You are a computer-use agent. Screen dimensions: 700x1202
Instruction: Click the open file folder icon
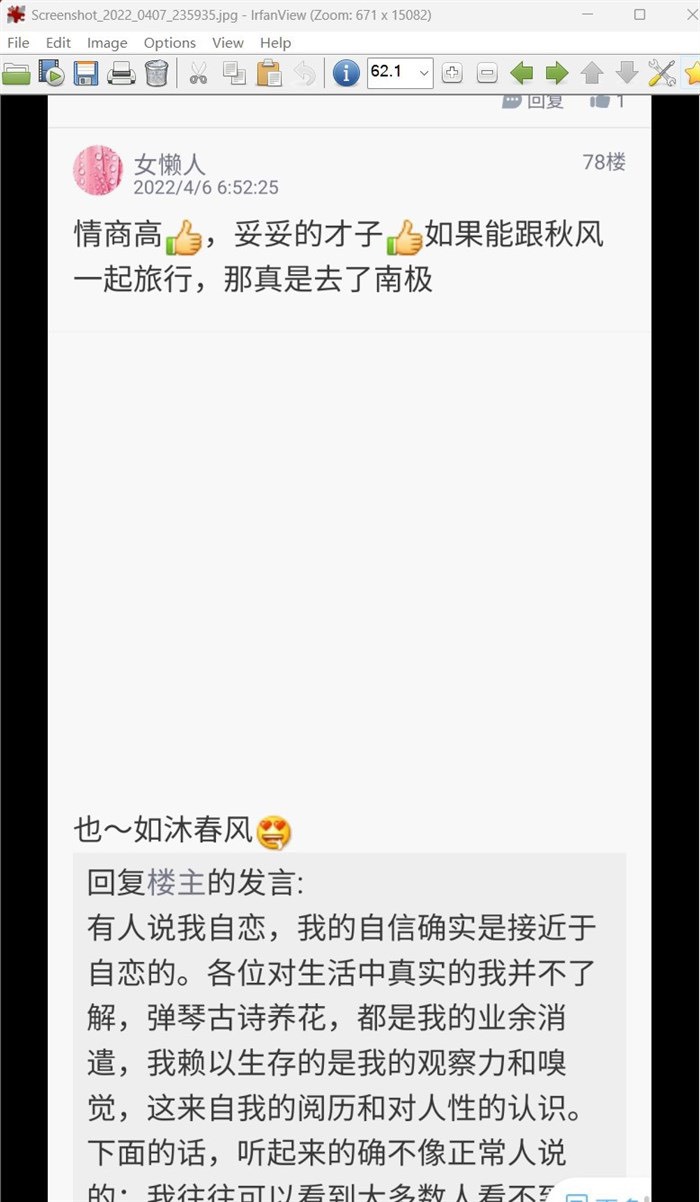click(16, 73)
